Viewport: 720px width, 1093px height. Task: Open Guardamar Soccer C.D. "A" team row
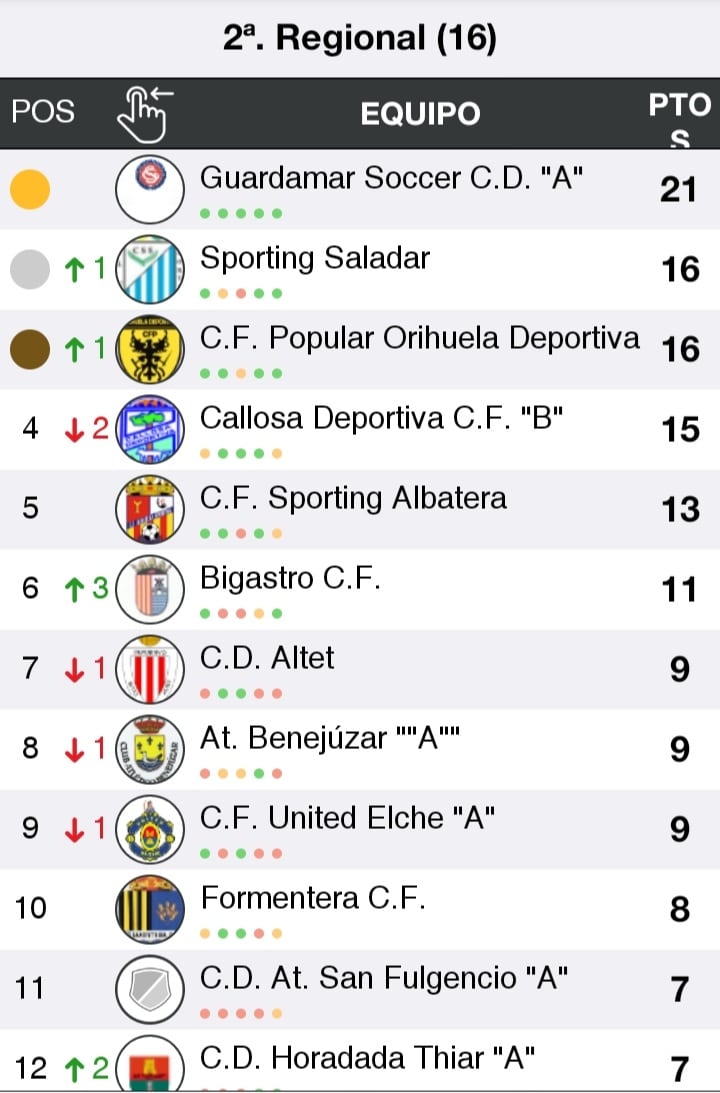(x=360, y=189)
